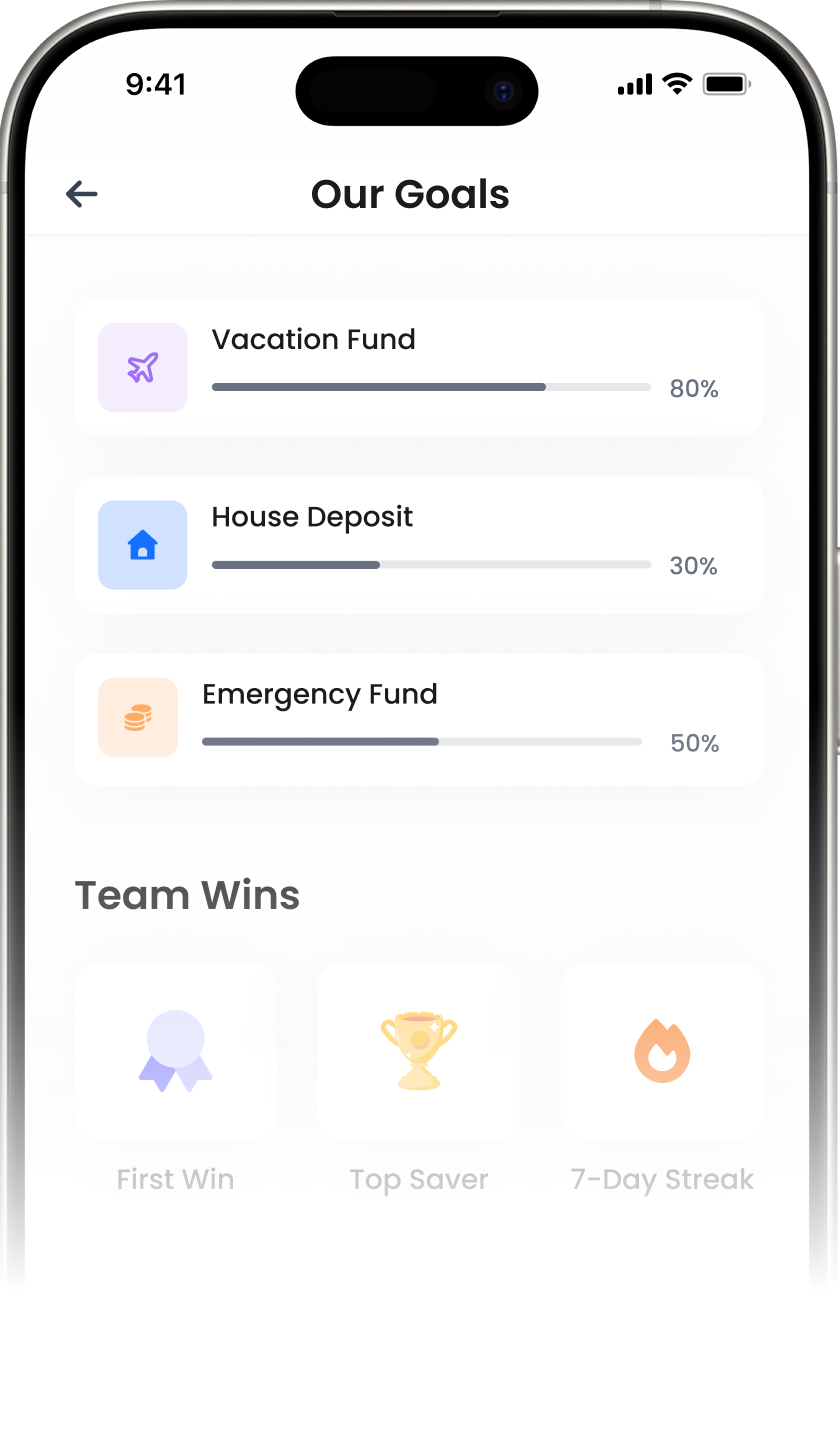View the First Win badge
This screenshot has height=1440, width=840.
(176, 1051)
